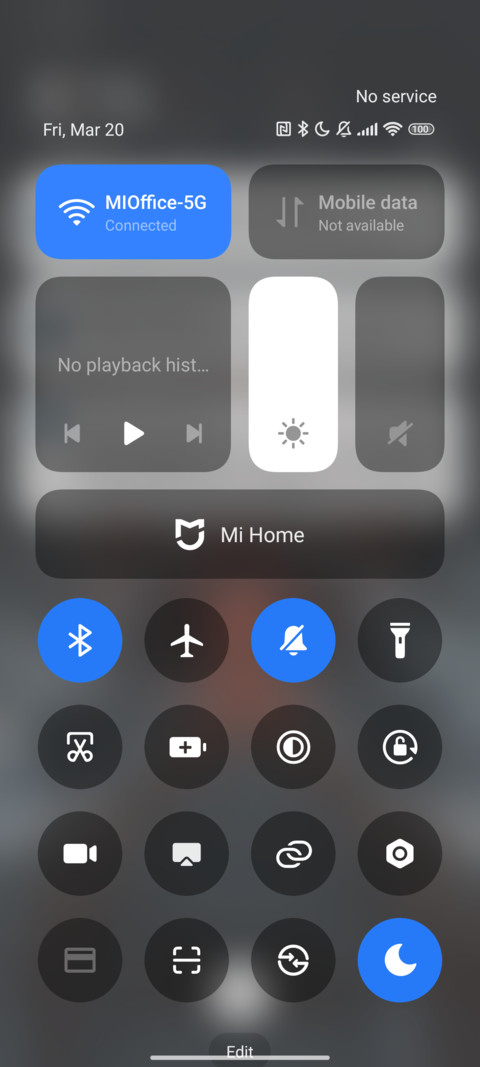This screenshot has width=480, height=1067.
Task: Start the screen recorder
Action: tap(80, 853)
